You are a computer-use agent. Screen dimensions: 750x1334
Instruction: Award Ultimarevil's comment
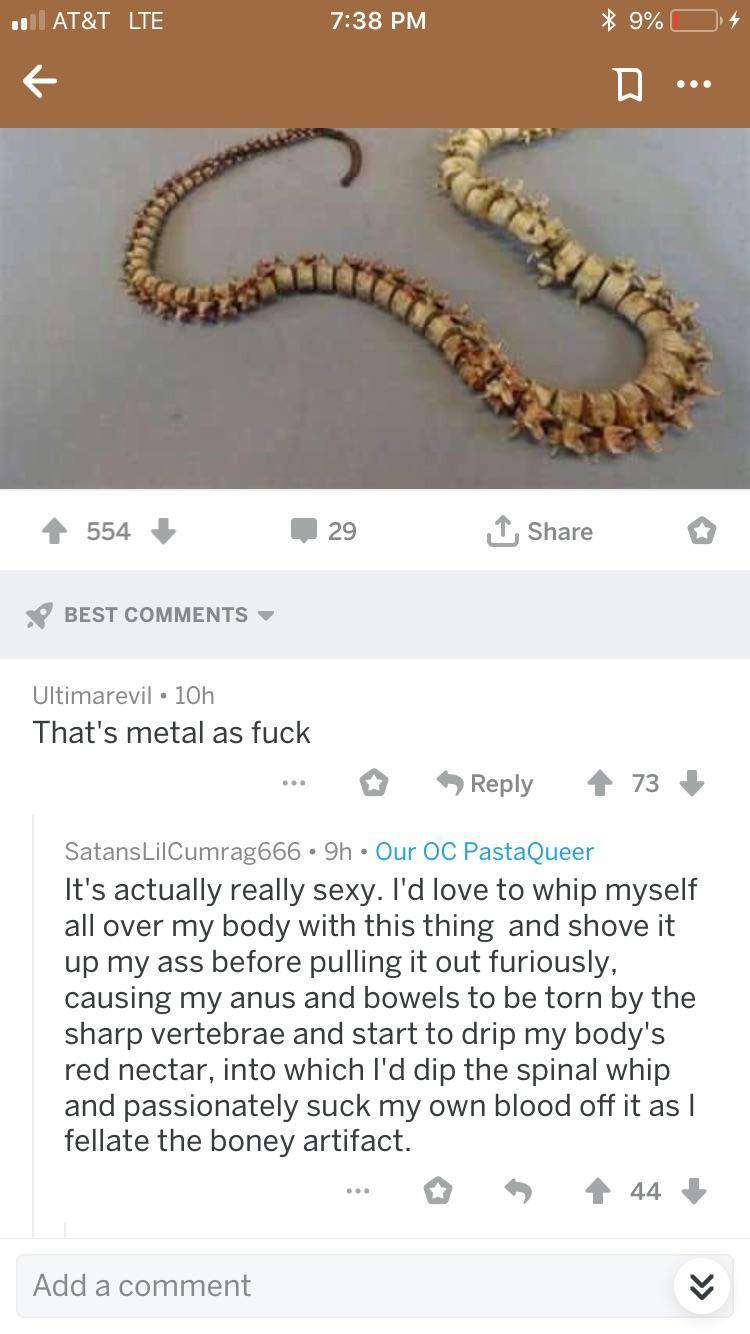click(373, 783)
